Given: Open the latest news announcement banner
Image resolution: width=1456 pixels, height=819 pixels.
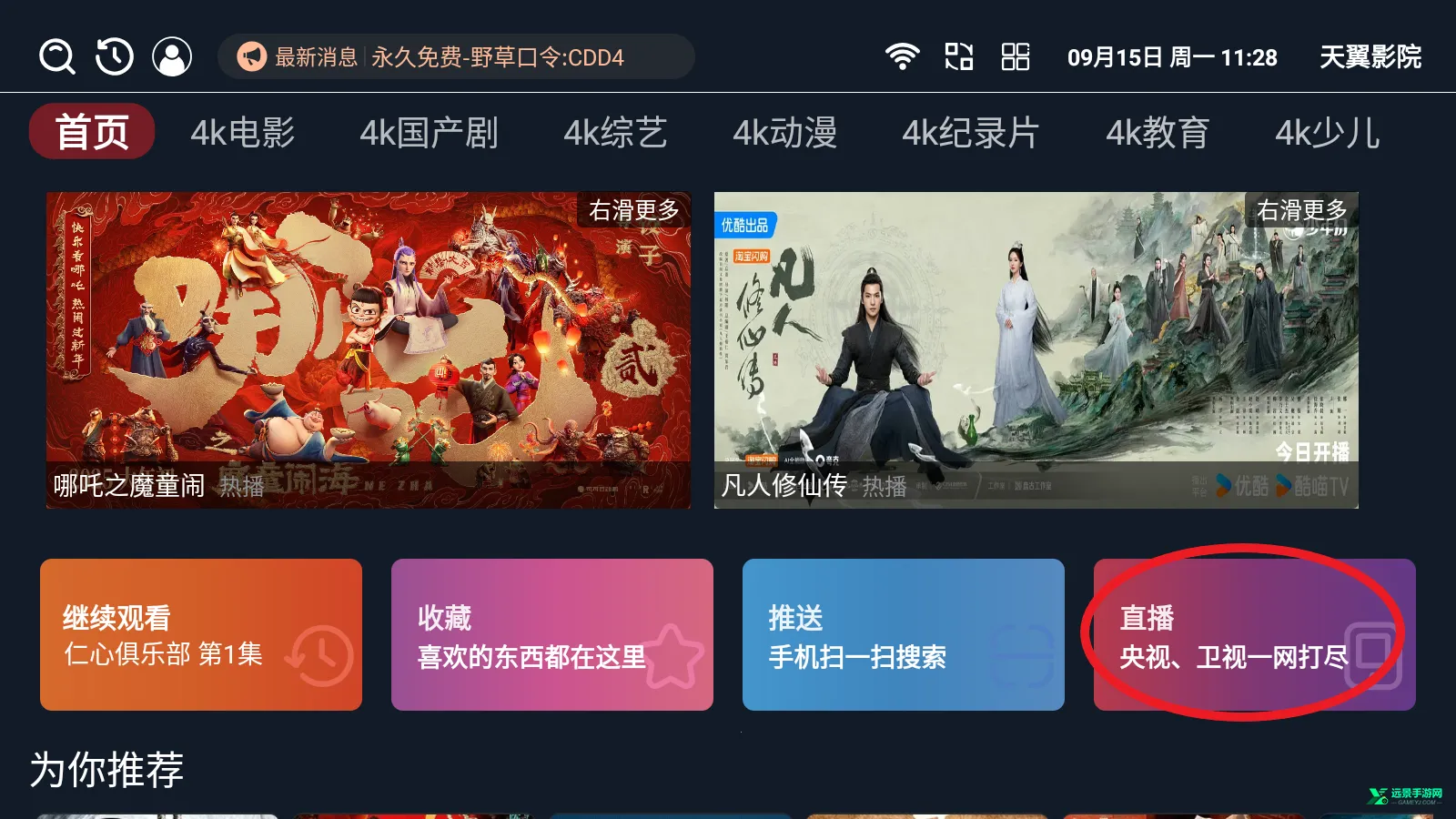Looking at the screenshot, I should pyautogui.click(x=455, y=56).
